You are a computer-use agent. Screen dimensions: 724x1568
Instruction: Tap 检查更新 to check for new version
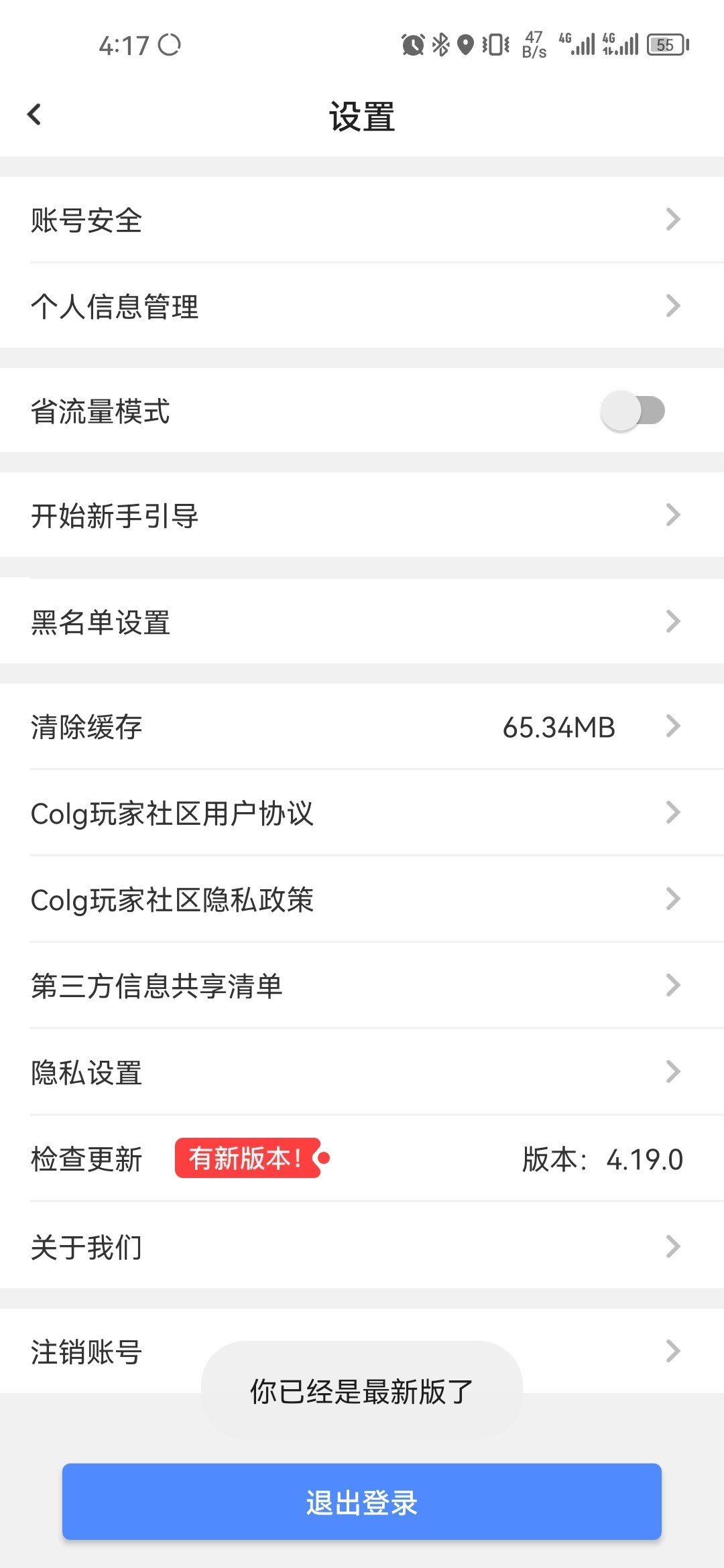362,1159
